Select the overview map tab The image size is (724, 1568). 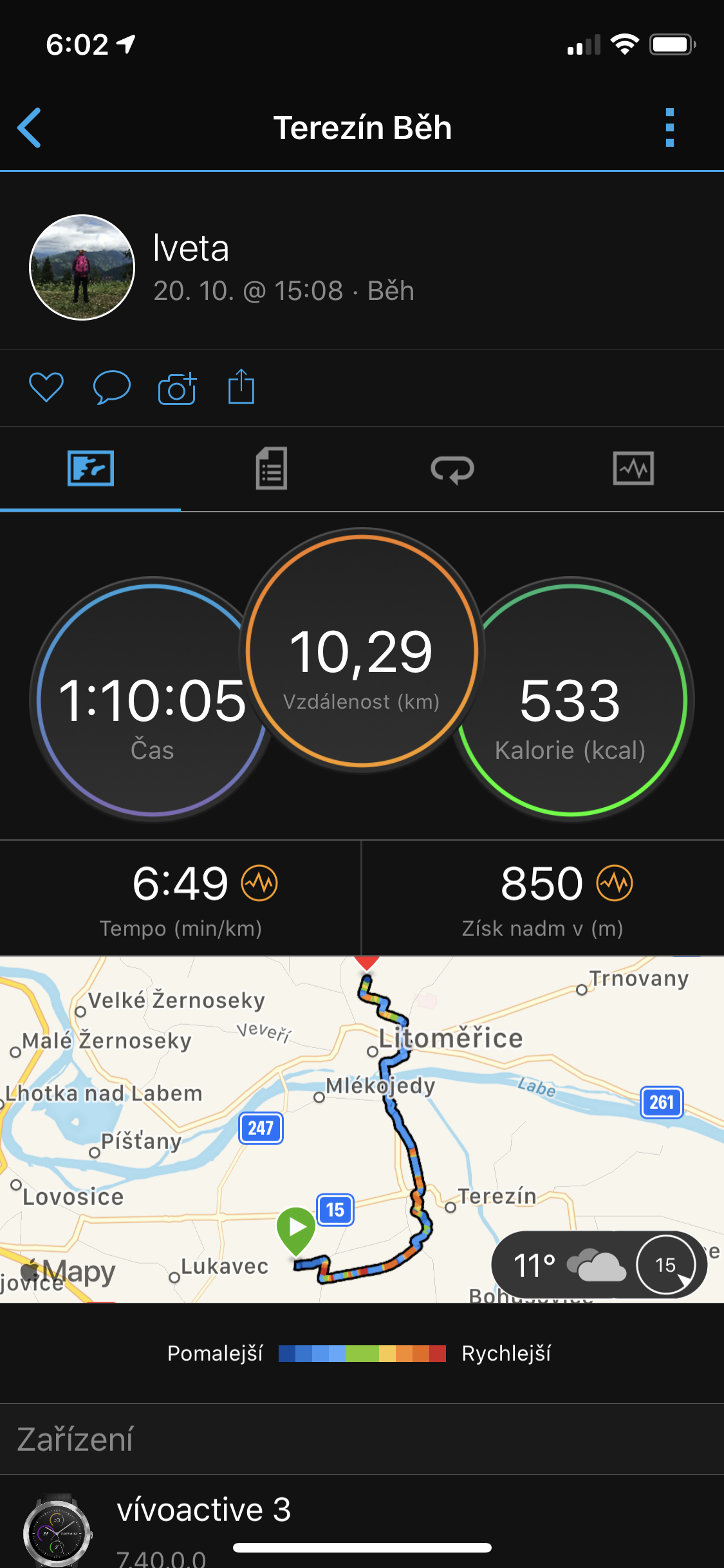tap(91, 468)
